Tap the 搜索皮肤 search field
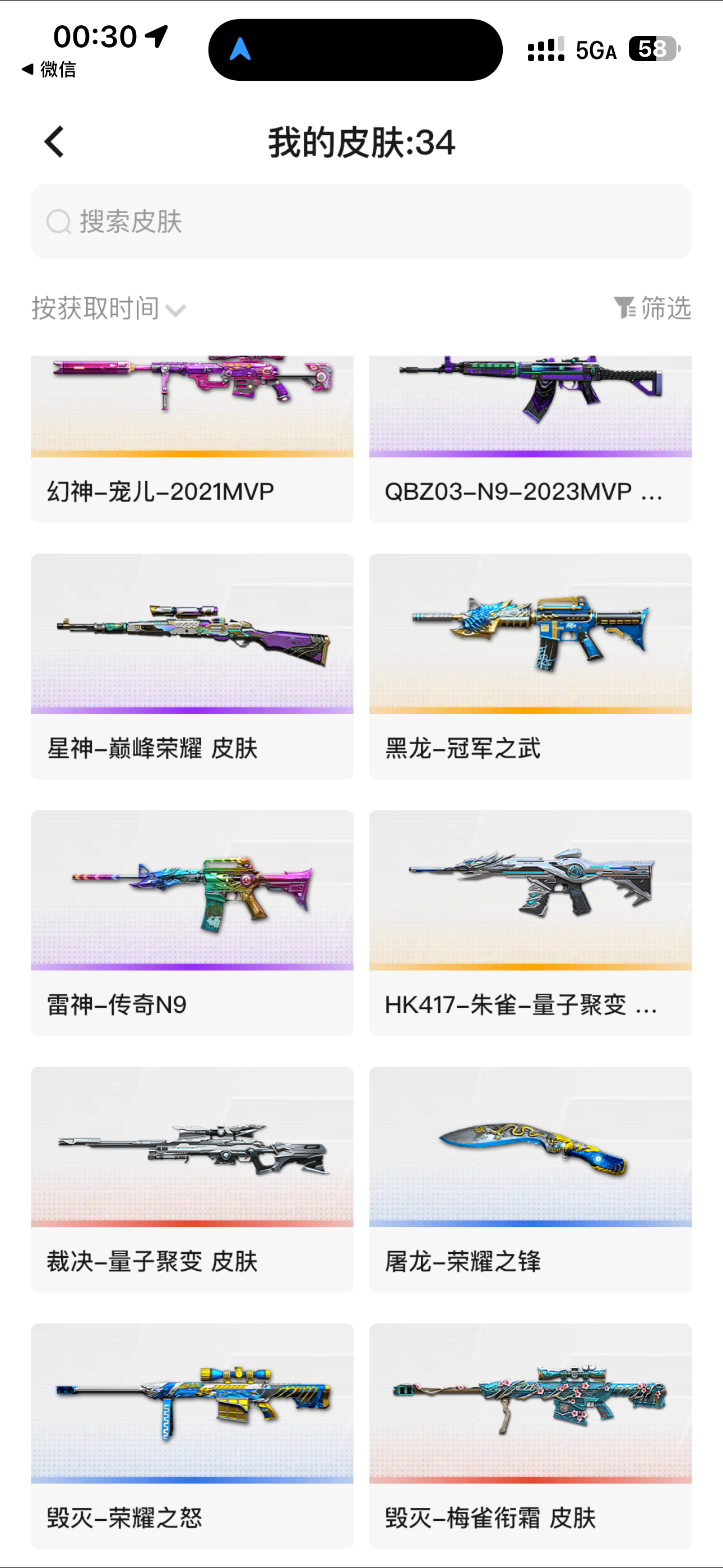This screenshot has height=1568, width=723. tap(361, 222)
